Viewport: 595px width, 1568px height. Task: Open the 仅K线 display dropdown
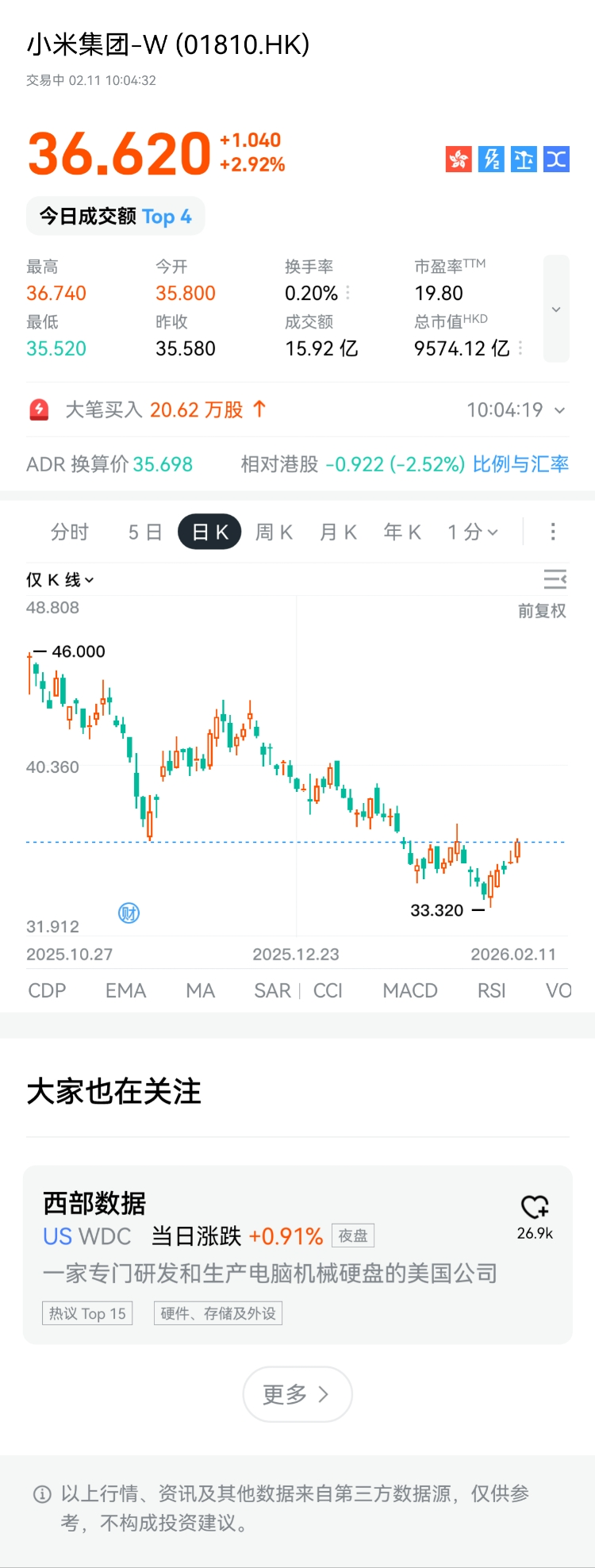[x=60, y=580]
